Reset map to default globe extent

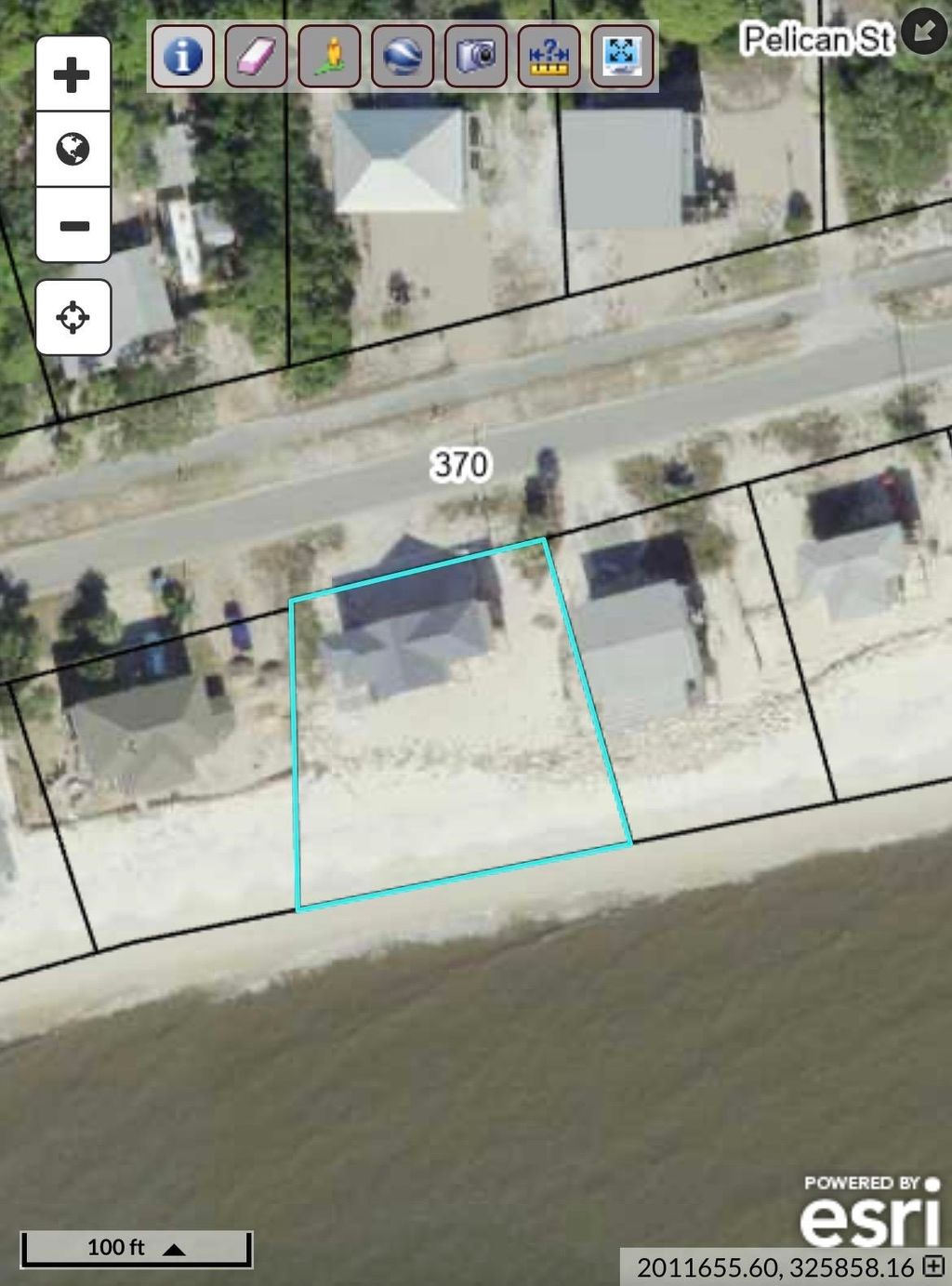coord(73,150)
